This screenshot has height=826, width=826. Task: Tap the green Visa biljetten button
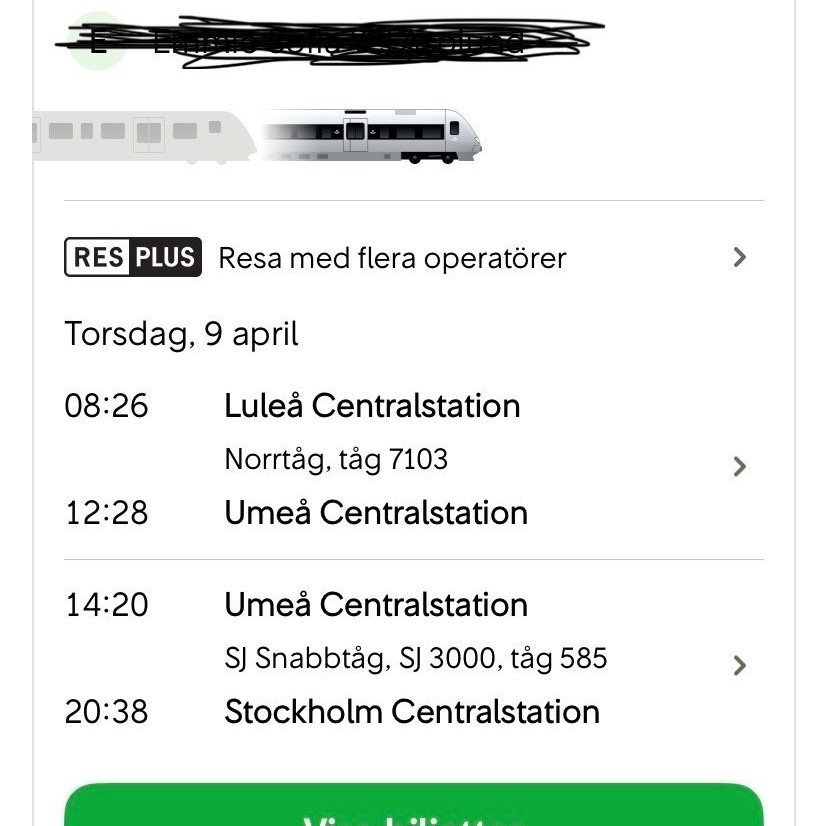click(414, 808)
